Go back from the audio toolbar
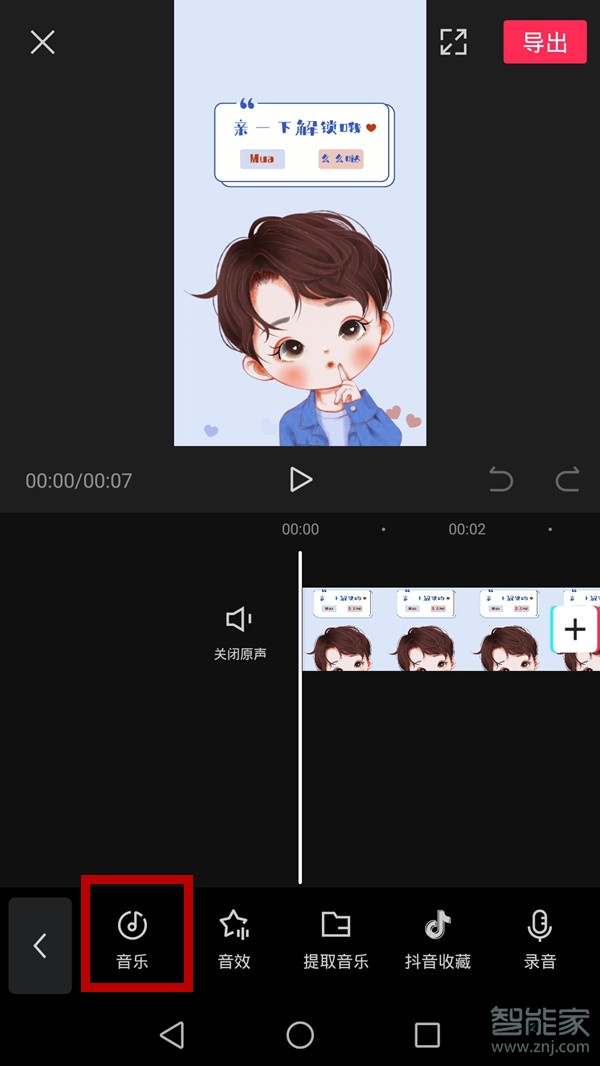 (x=40, y=945)
